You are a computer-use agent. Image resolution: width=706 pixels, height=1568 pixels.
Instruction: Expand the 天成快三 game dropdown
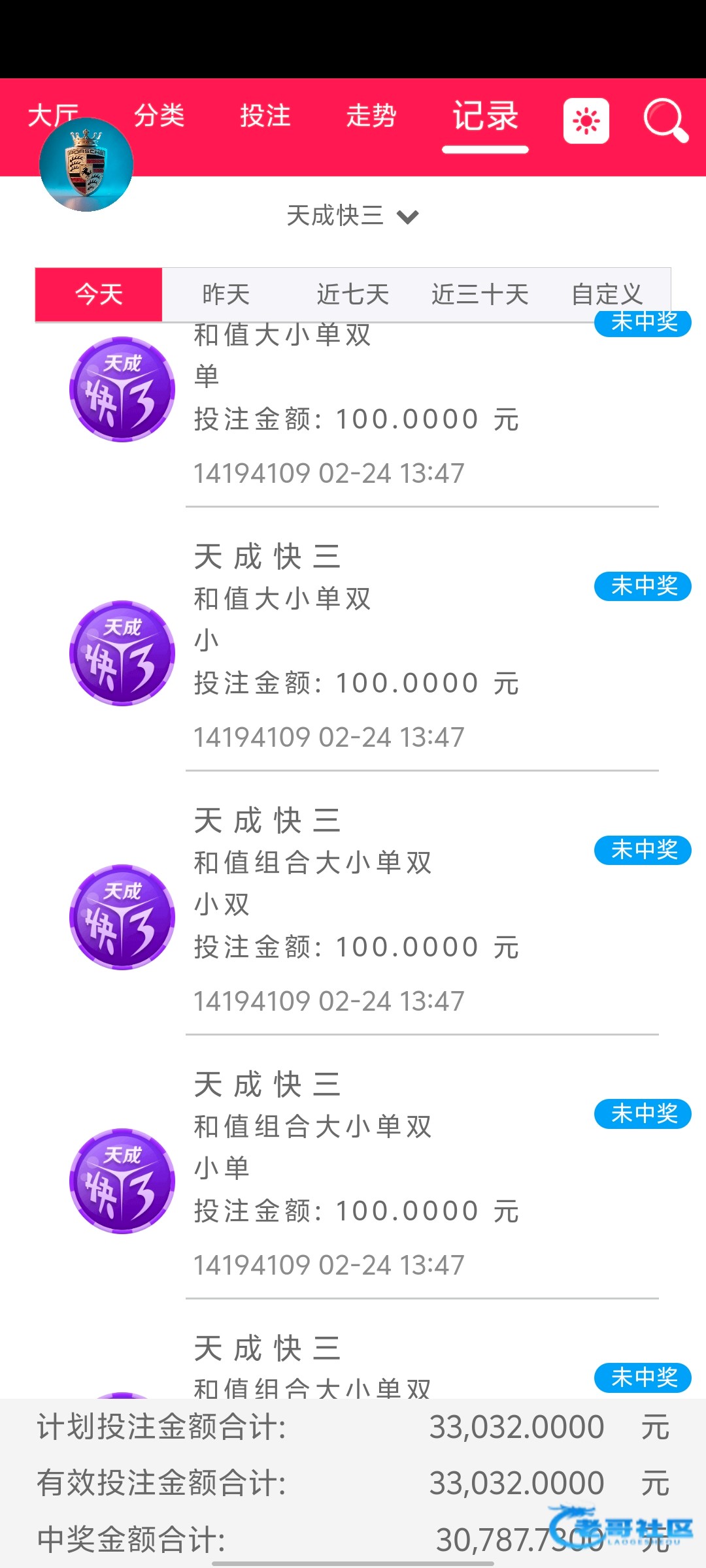point(353,216)
